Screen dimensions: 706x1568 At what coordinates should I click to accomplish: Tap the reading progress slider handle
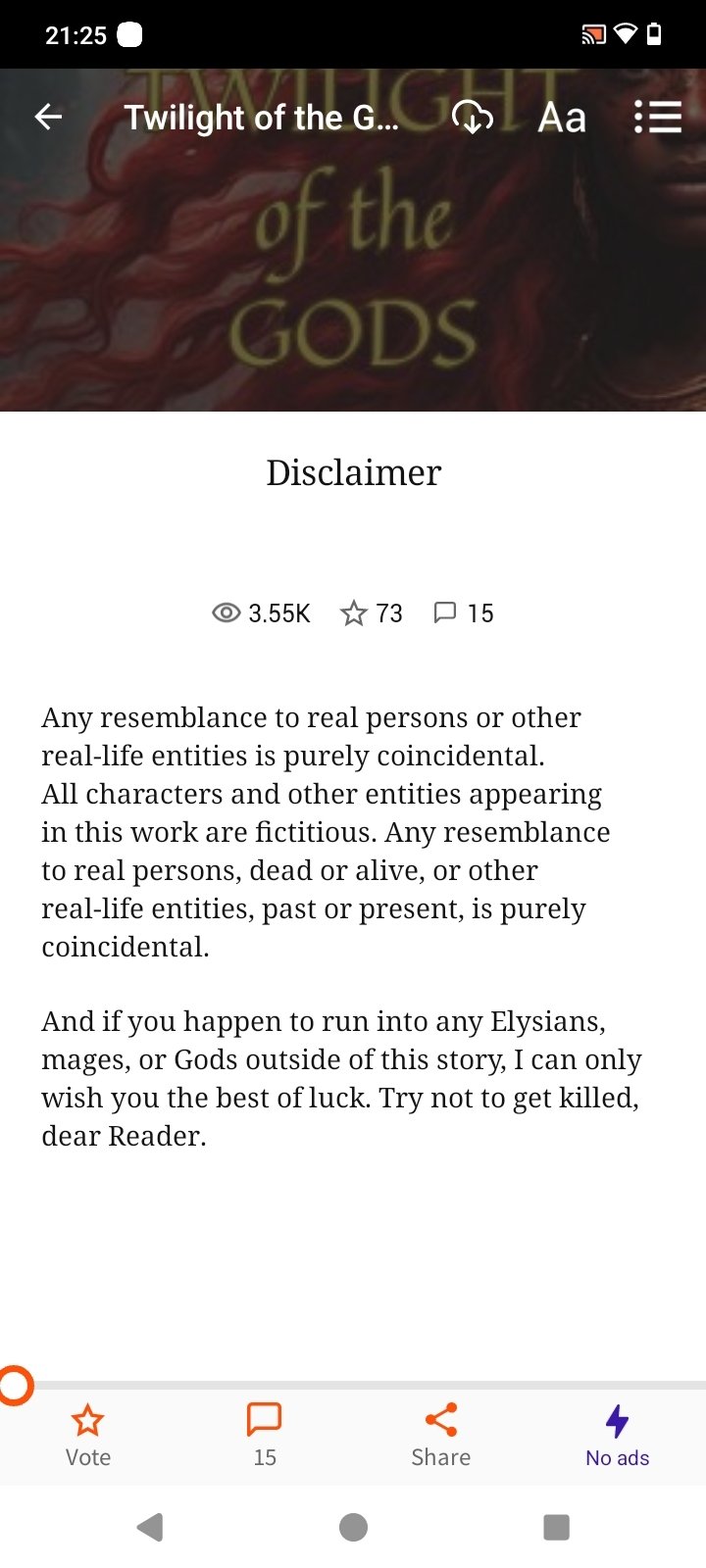14,1386
